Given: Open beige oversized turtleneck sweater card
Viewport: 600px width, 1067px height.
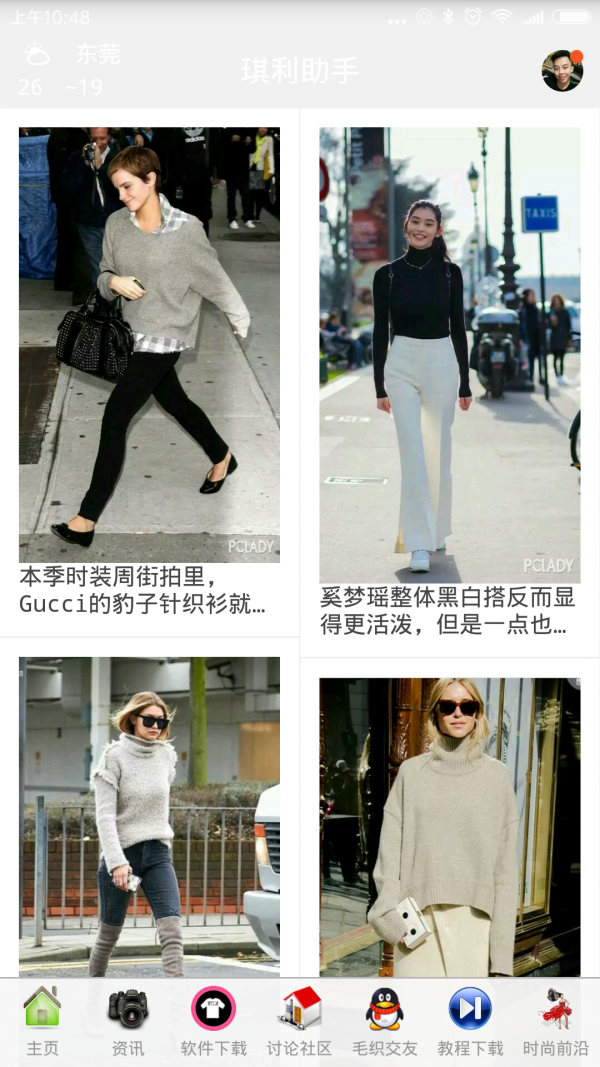Looking at the screenshot, I should point(449,825).
